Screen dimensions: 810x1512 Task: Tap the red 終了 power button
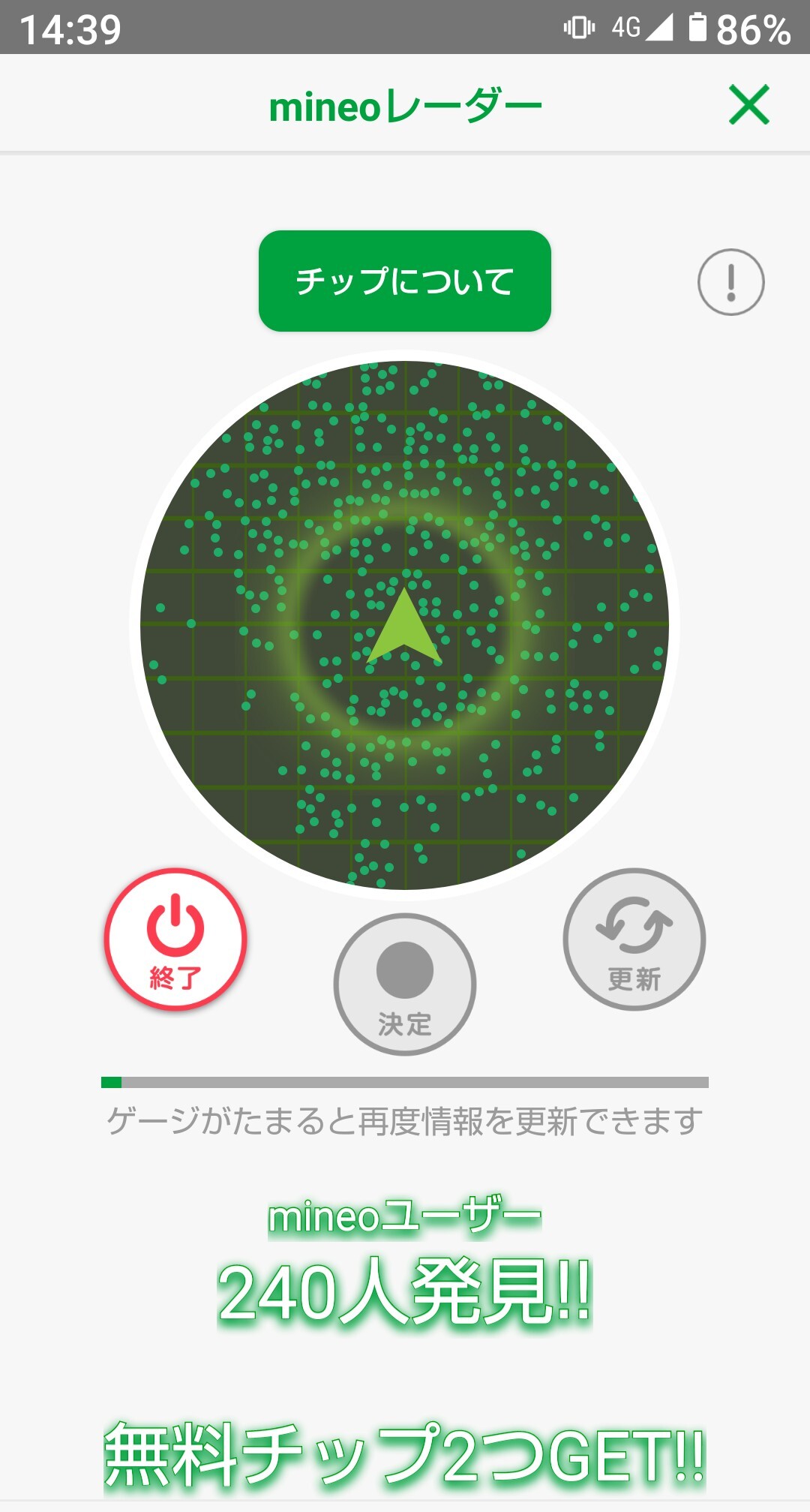click(175, 939)
